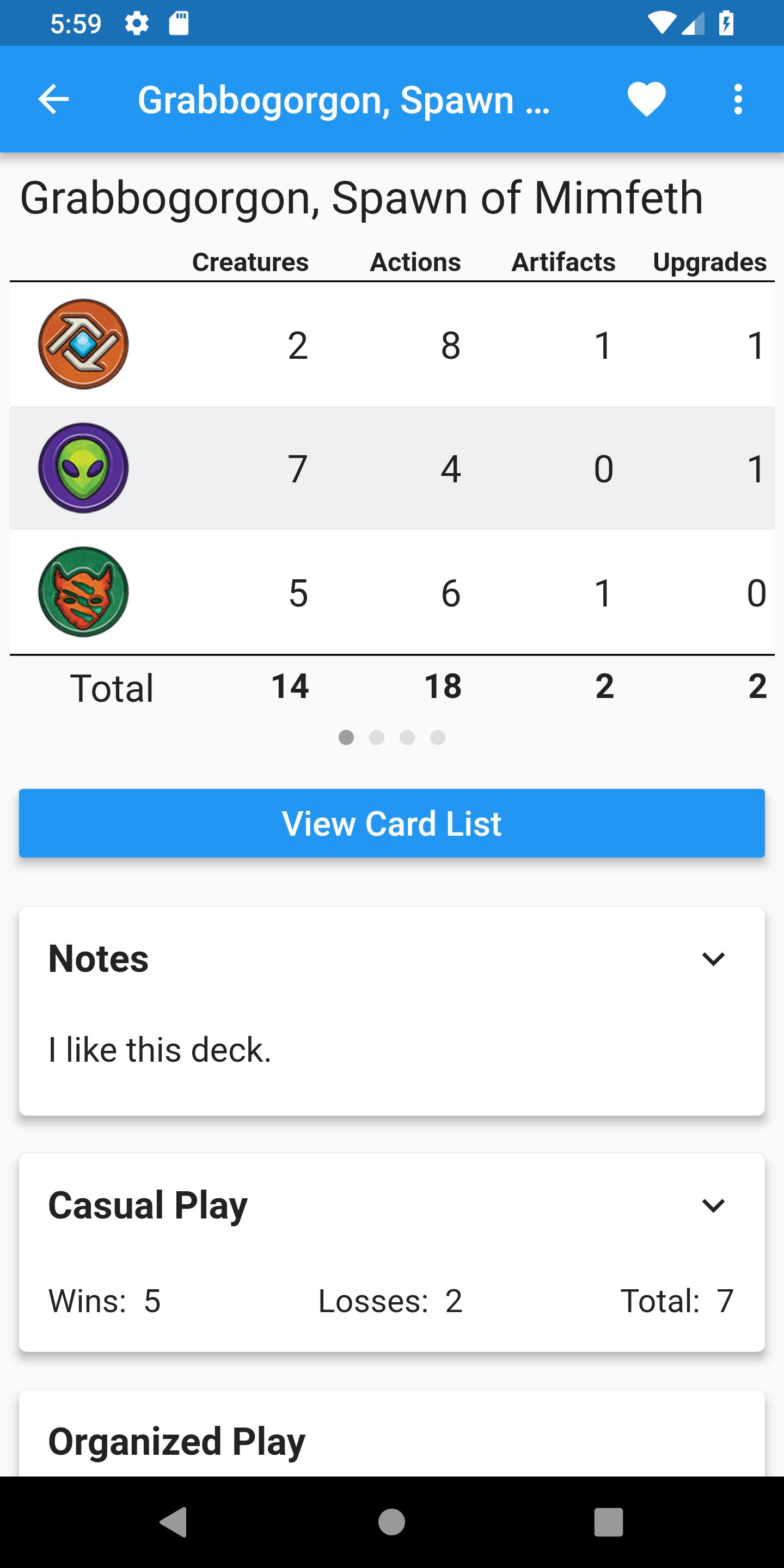Go back using the app bar arrow

coord(53,99)
